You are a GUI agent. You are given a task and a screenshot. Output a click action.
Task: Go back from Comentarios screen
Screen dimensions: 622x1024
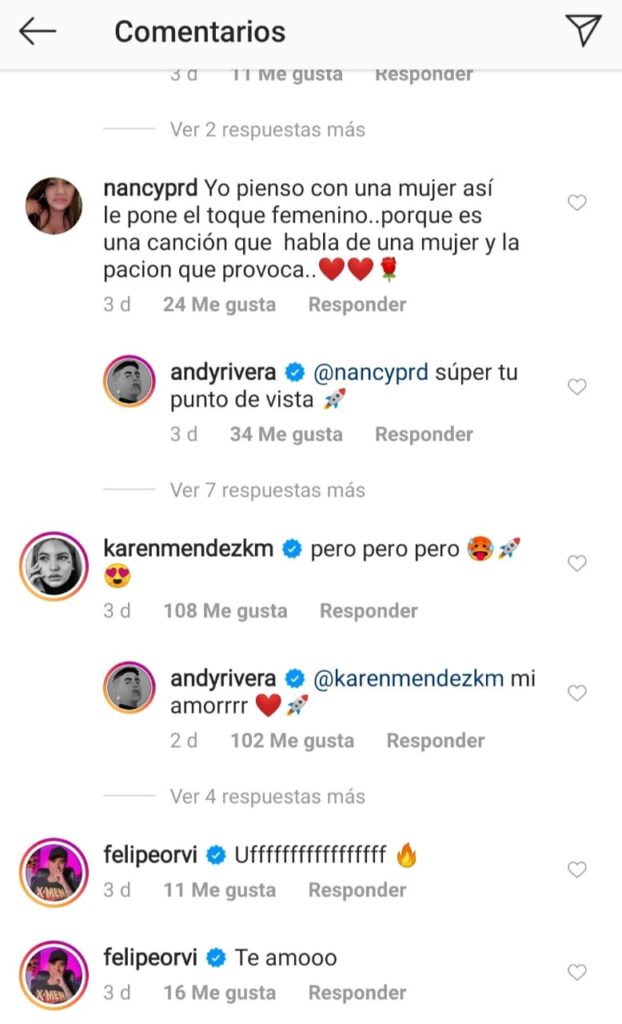click(38, 32)
